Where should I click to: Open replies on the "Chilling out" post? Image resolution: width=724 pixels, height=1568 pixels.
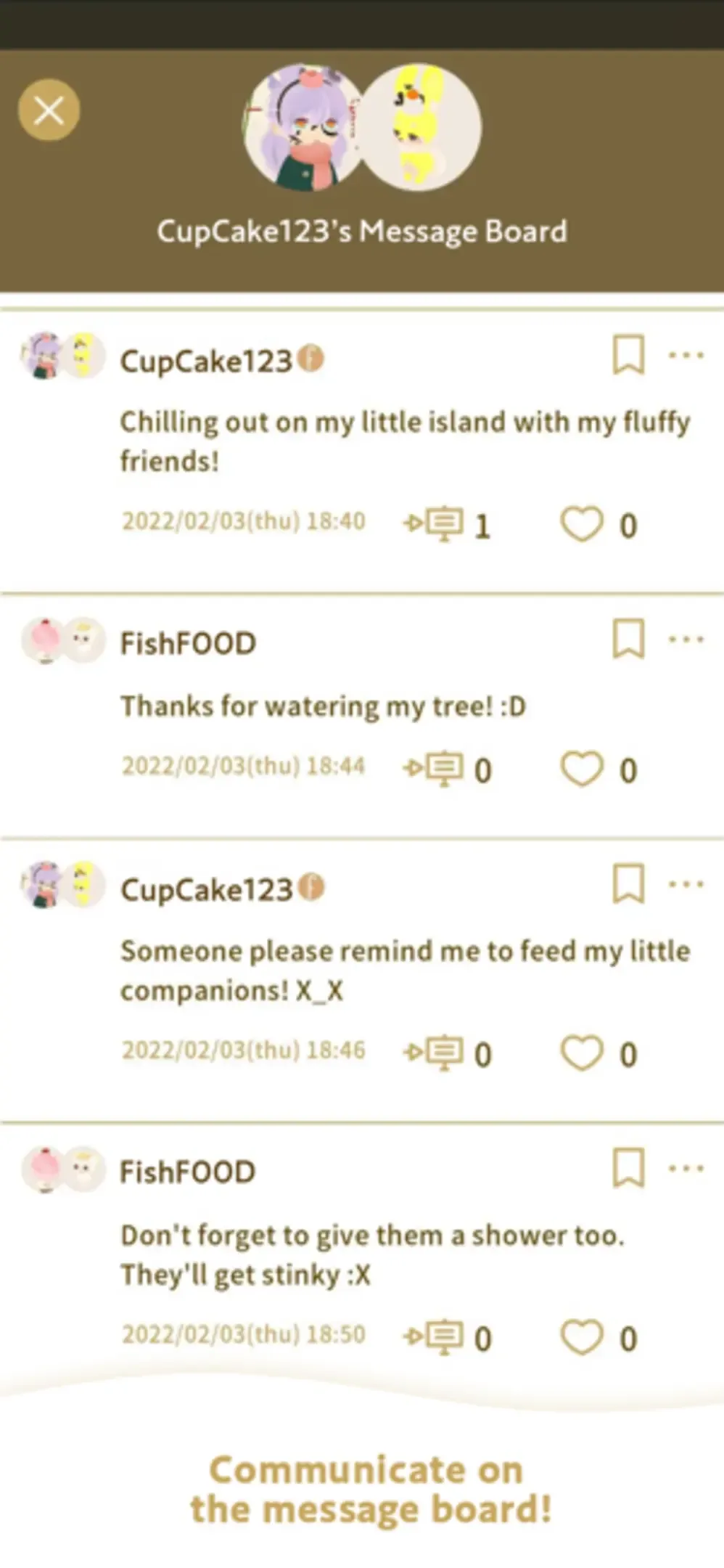(x=435, y=523)
